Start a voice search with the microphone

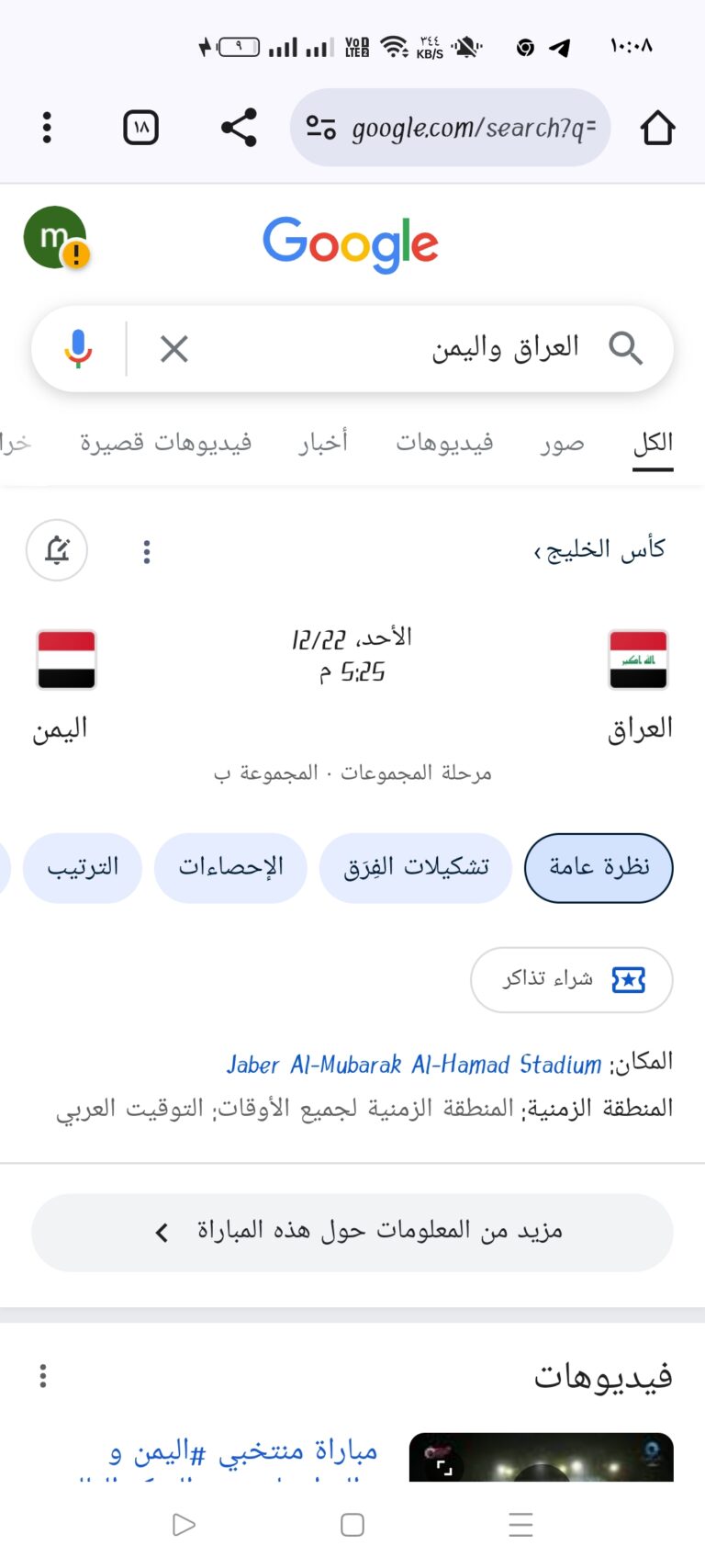[x=79, y=349]
